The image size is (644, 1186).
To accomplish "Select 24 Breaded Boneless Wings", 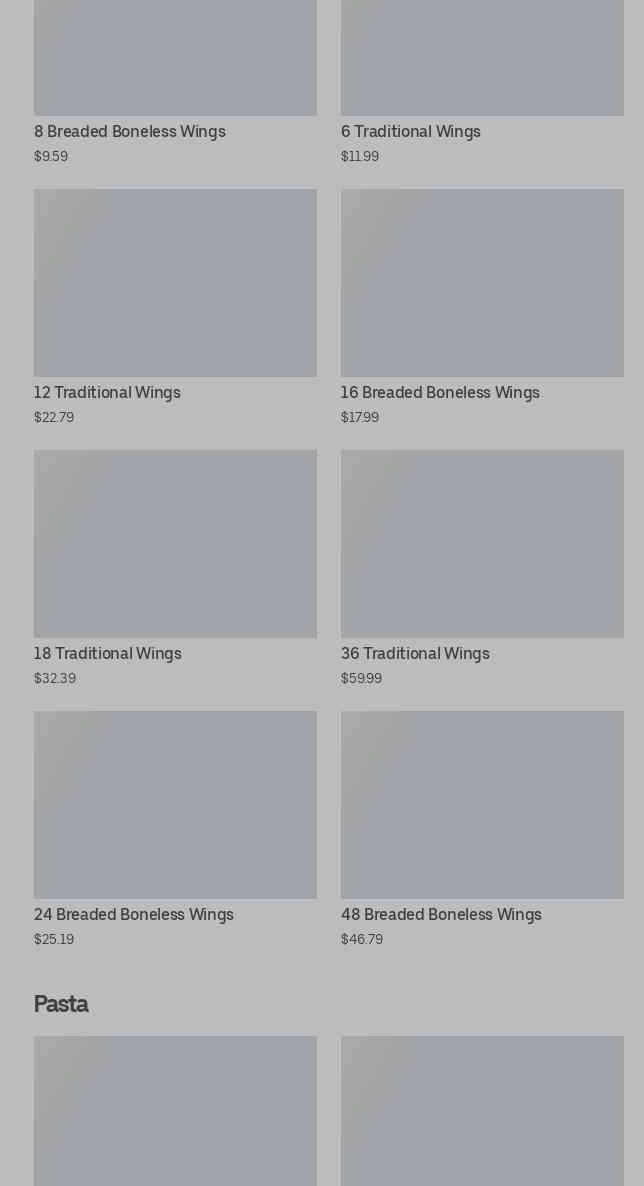I will coord(175,805).
